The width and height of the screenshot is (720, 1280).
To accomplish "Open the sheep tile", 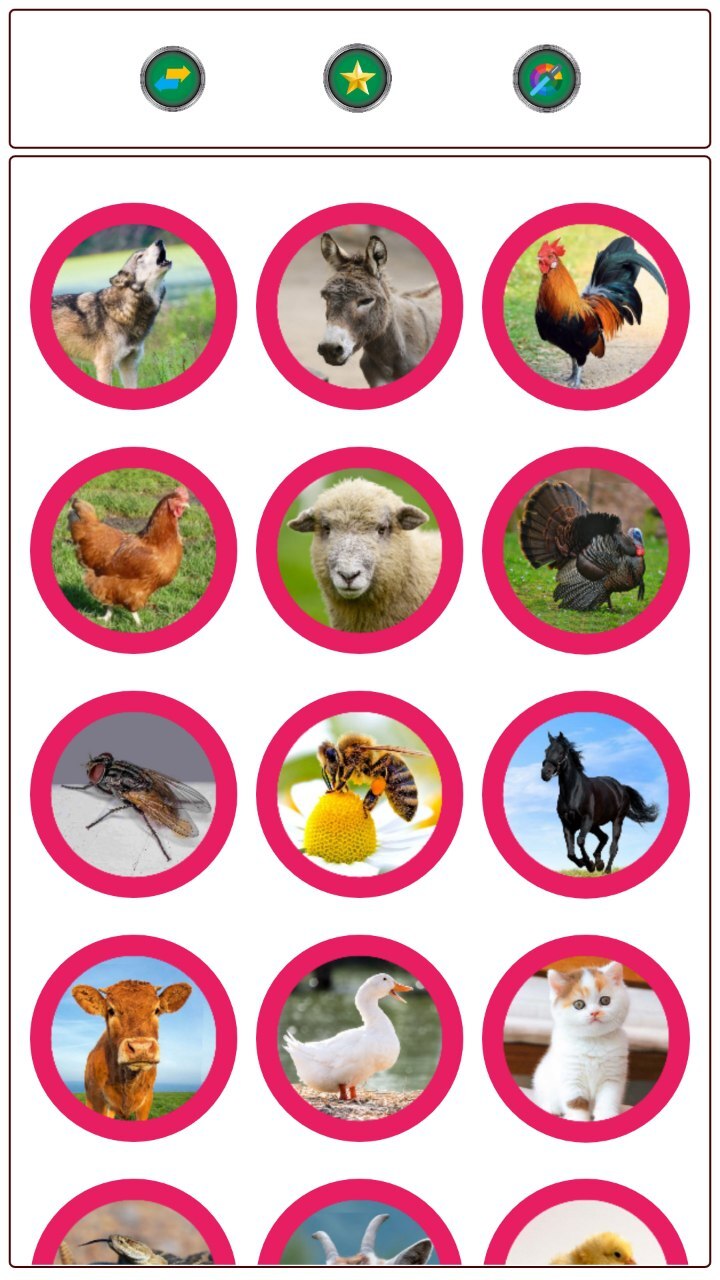I will pos(360,550).
